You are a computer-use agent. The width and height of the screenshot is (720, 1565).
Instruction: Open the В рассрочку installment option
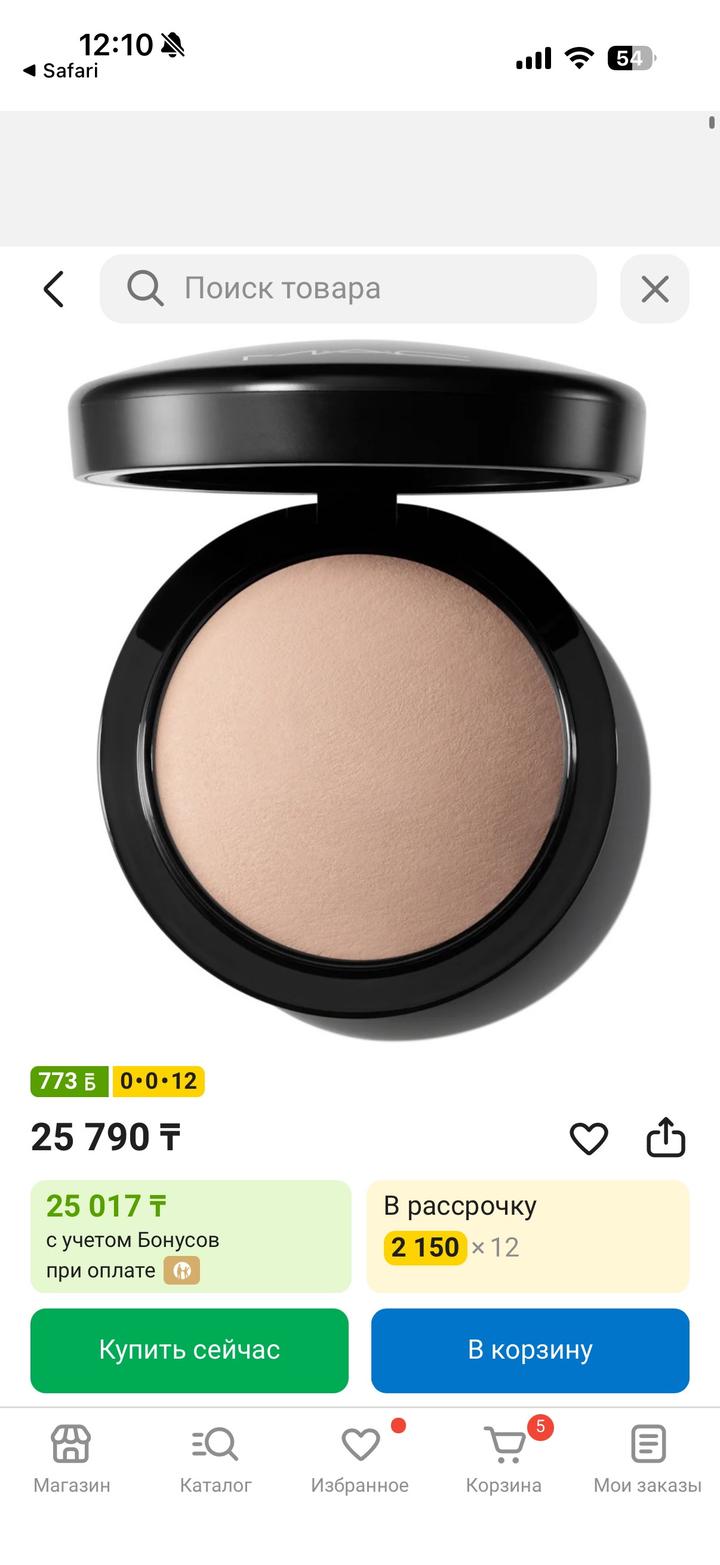(528, 1236)
